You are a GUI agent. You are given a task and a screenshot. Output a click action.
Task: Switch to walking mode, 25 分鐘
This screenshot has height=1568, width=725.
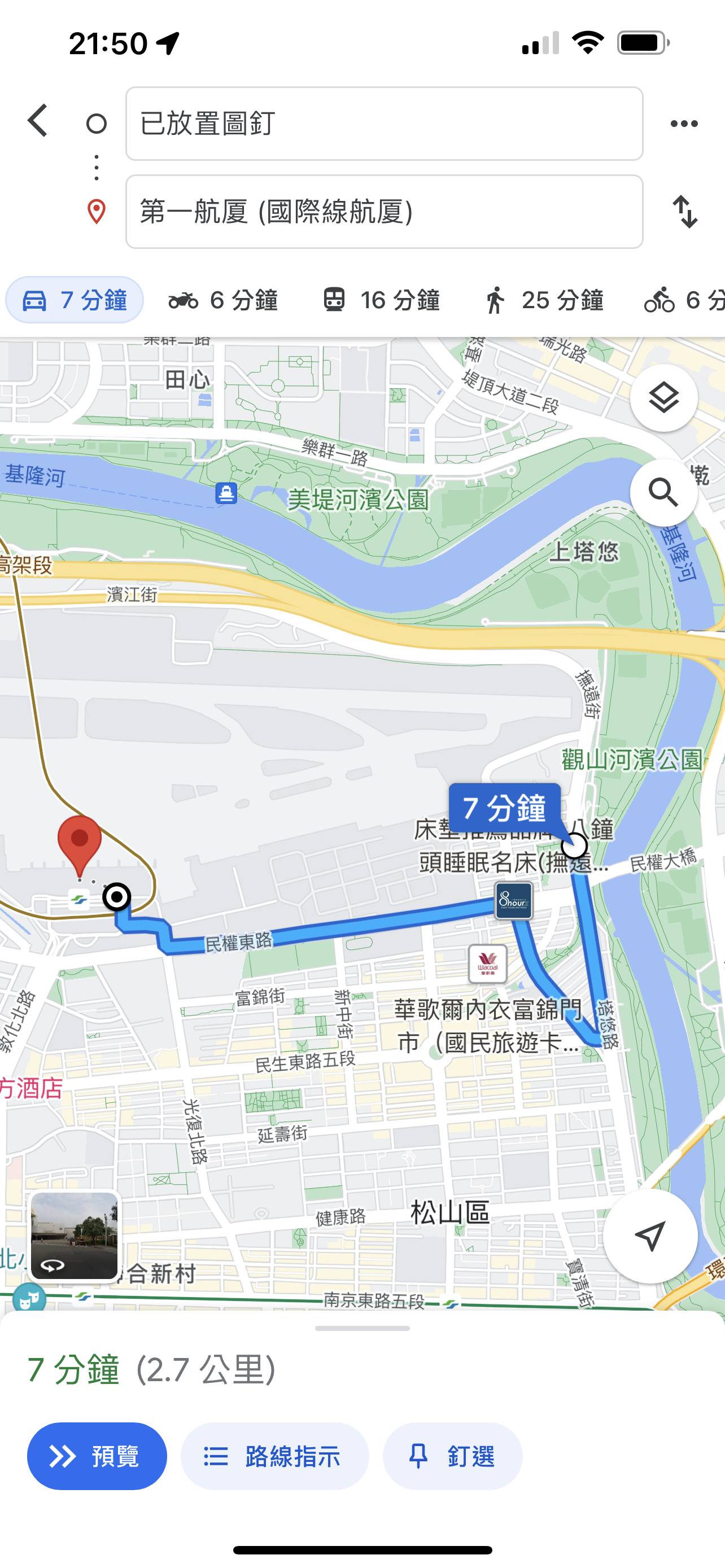pos(544,300)
